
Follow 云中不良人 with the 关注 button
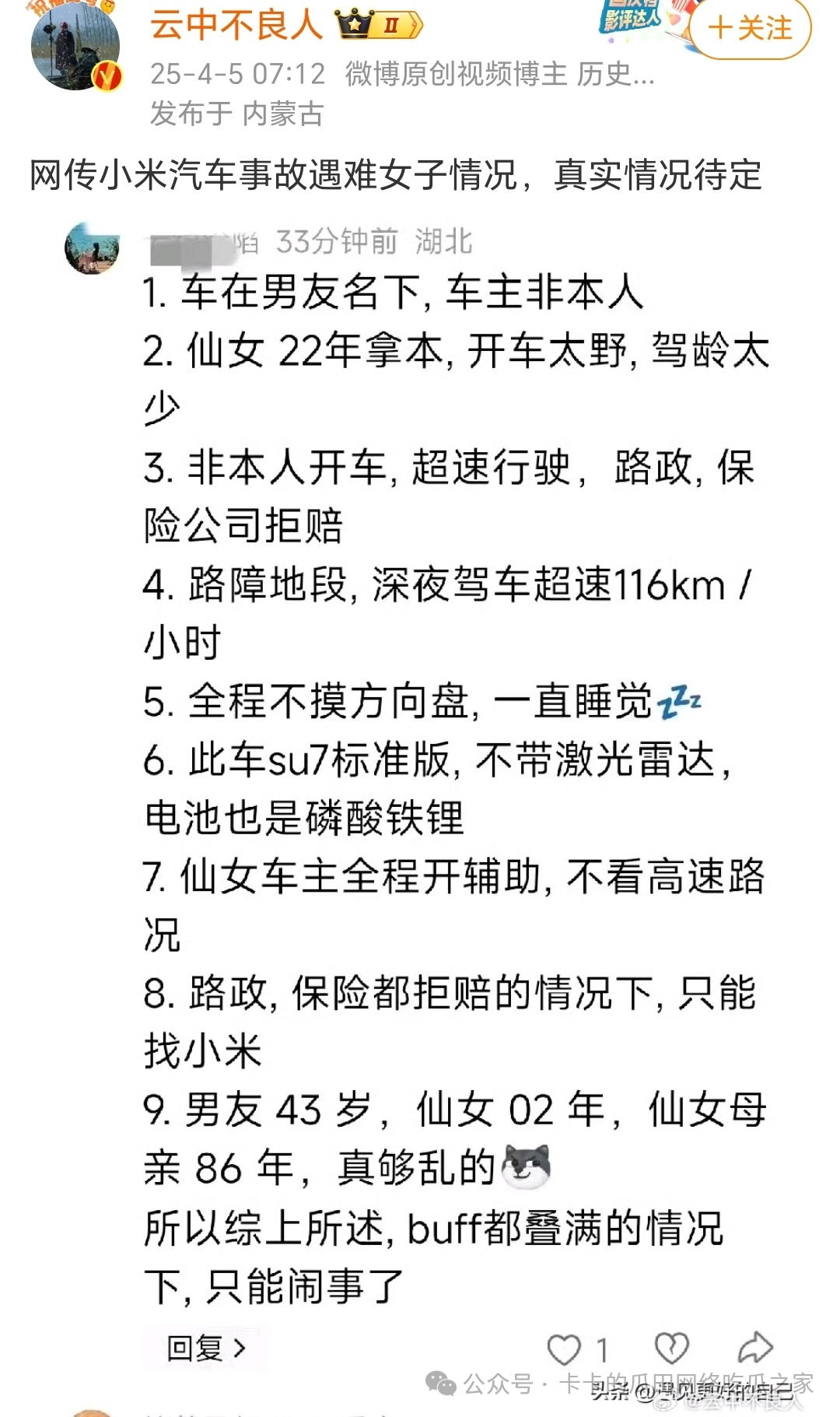(750, 29)
